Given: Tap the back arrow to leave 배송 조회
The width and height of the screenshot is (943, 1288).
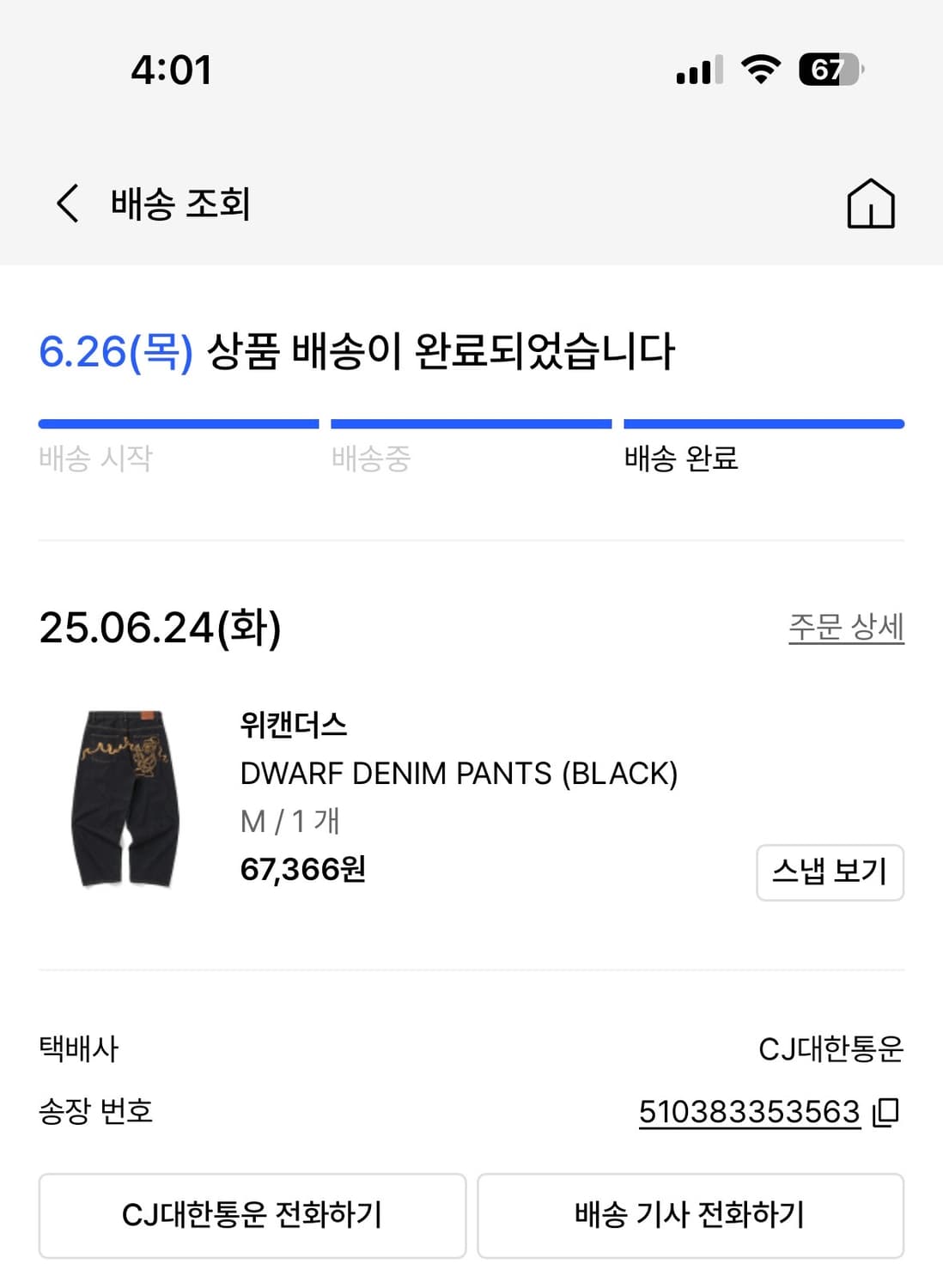Looking at the screenshot, I should tap(66, 204).
